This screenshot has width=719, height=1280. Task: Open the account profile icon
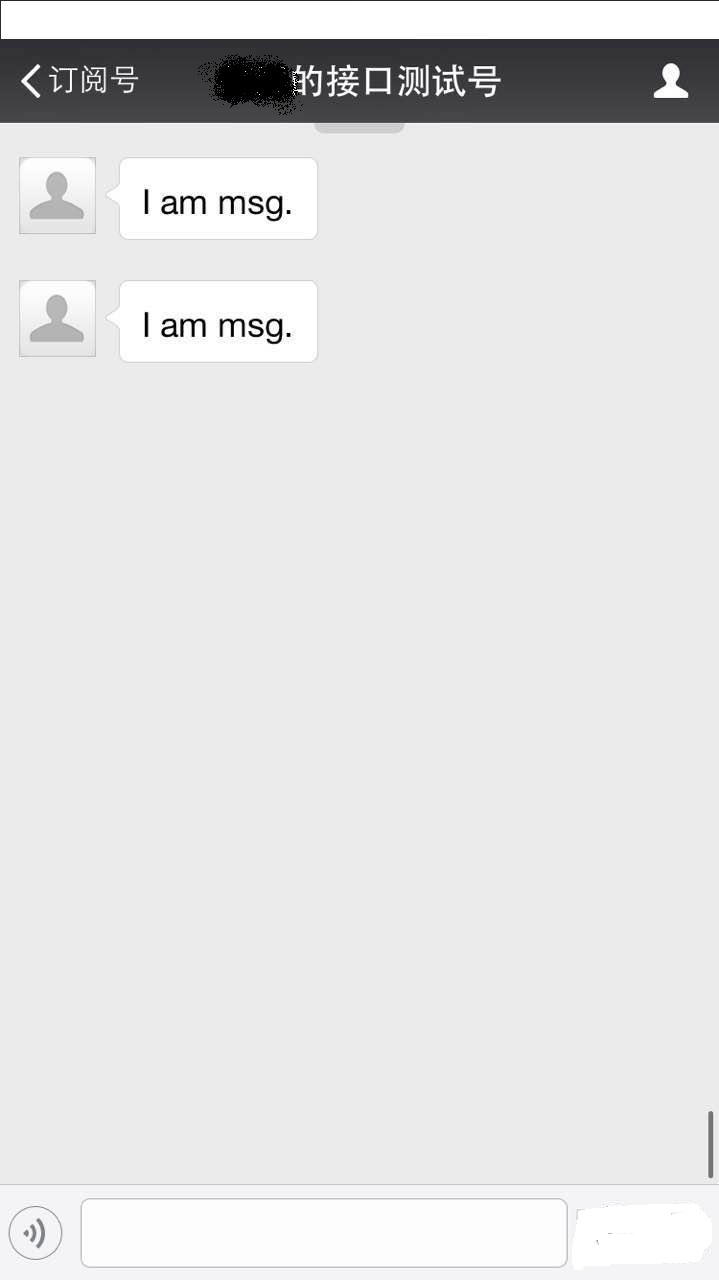[670, 81]
